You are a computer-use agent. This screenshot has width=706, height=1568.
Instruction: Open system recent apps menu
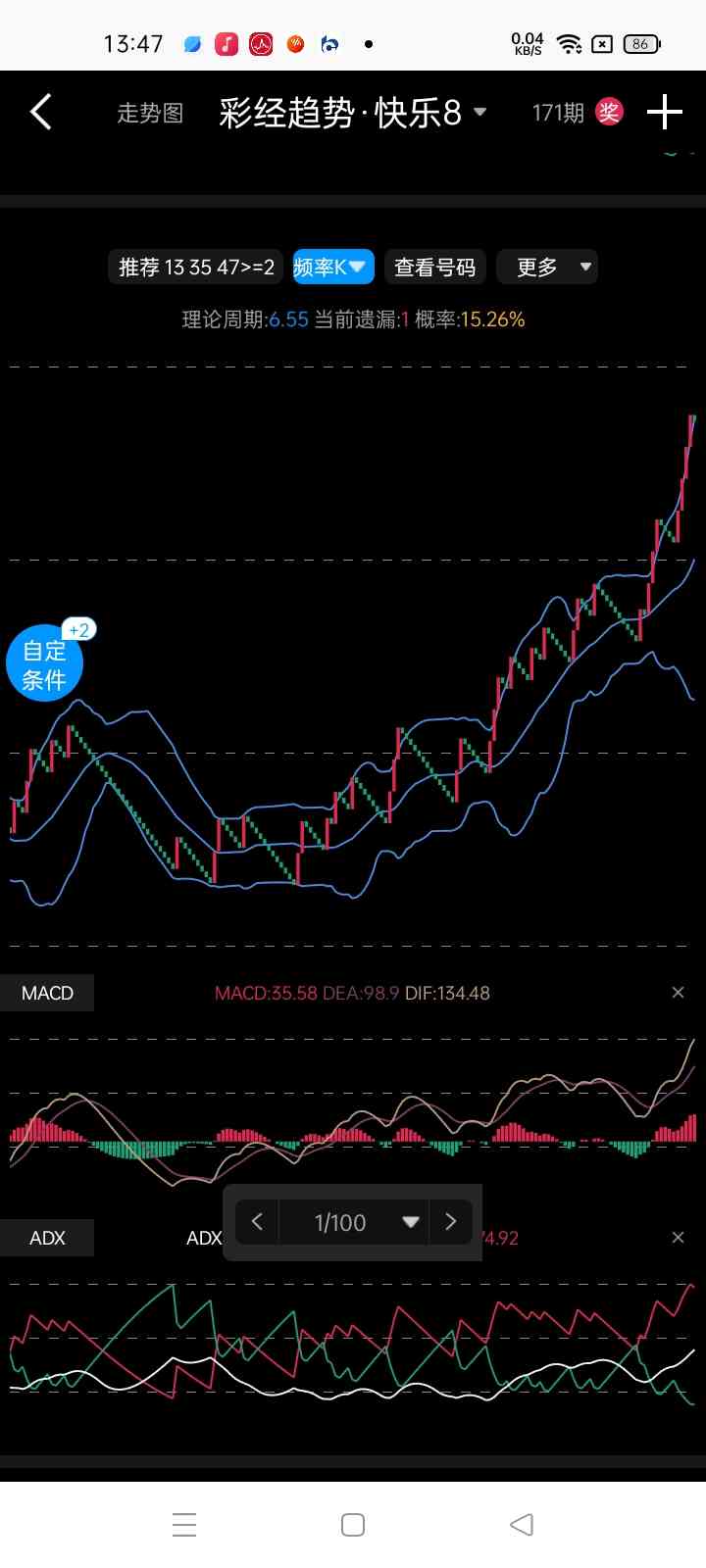click(184, 1525)
